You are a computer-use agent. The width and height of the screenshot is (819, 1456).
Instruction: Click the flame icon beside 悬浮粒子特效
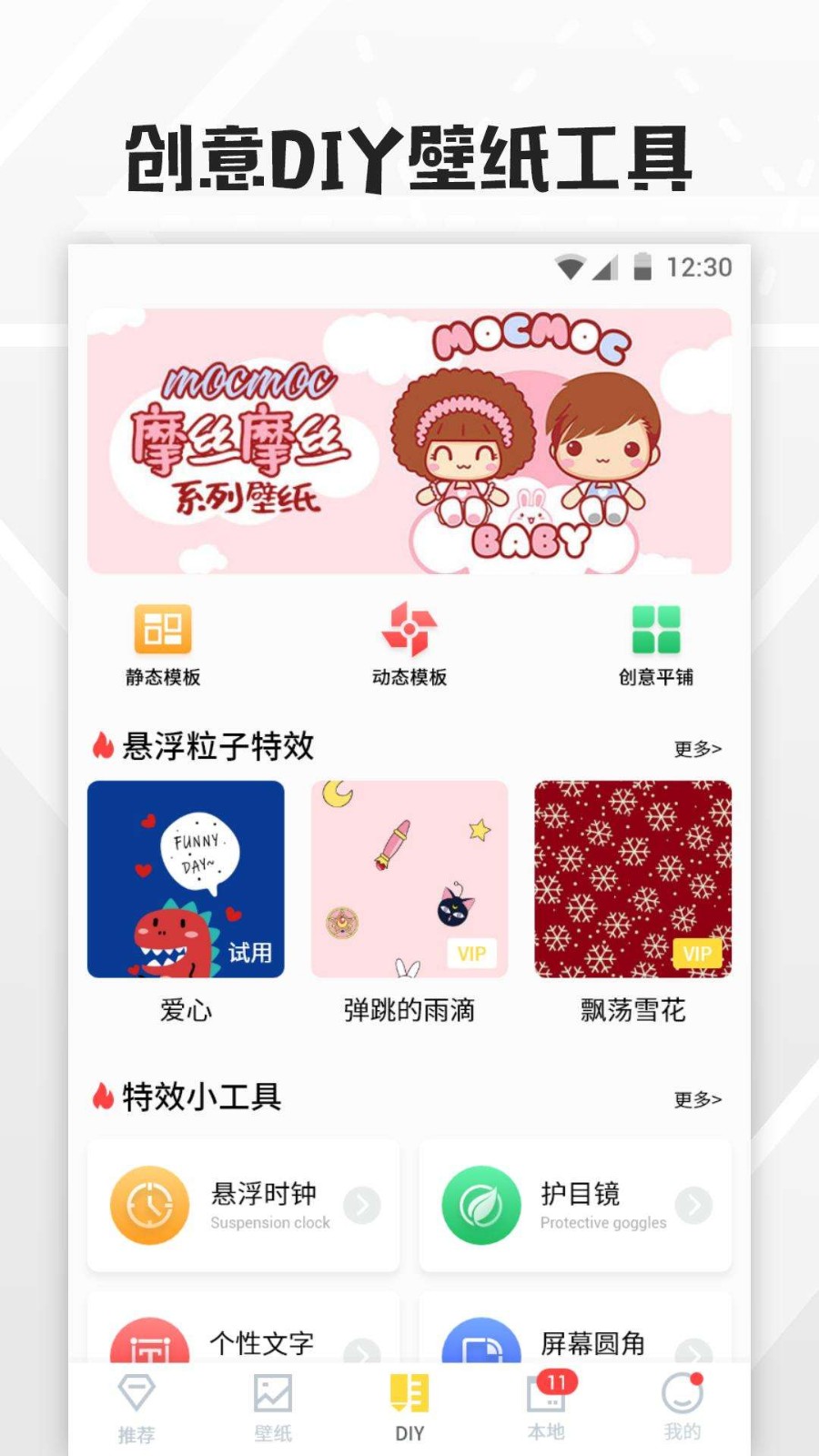102,744
